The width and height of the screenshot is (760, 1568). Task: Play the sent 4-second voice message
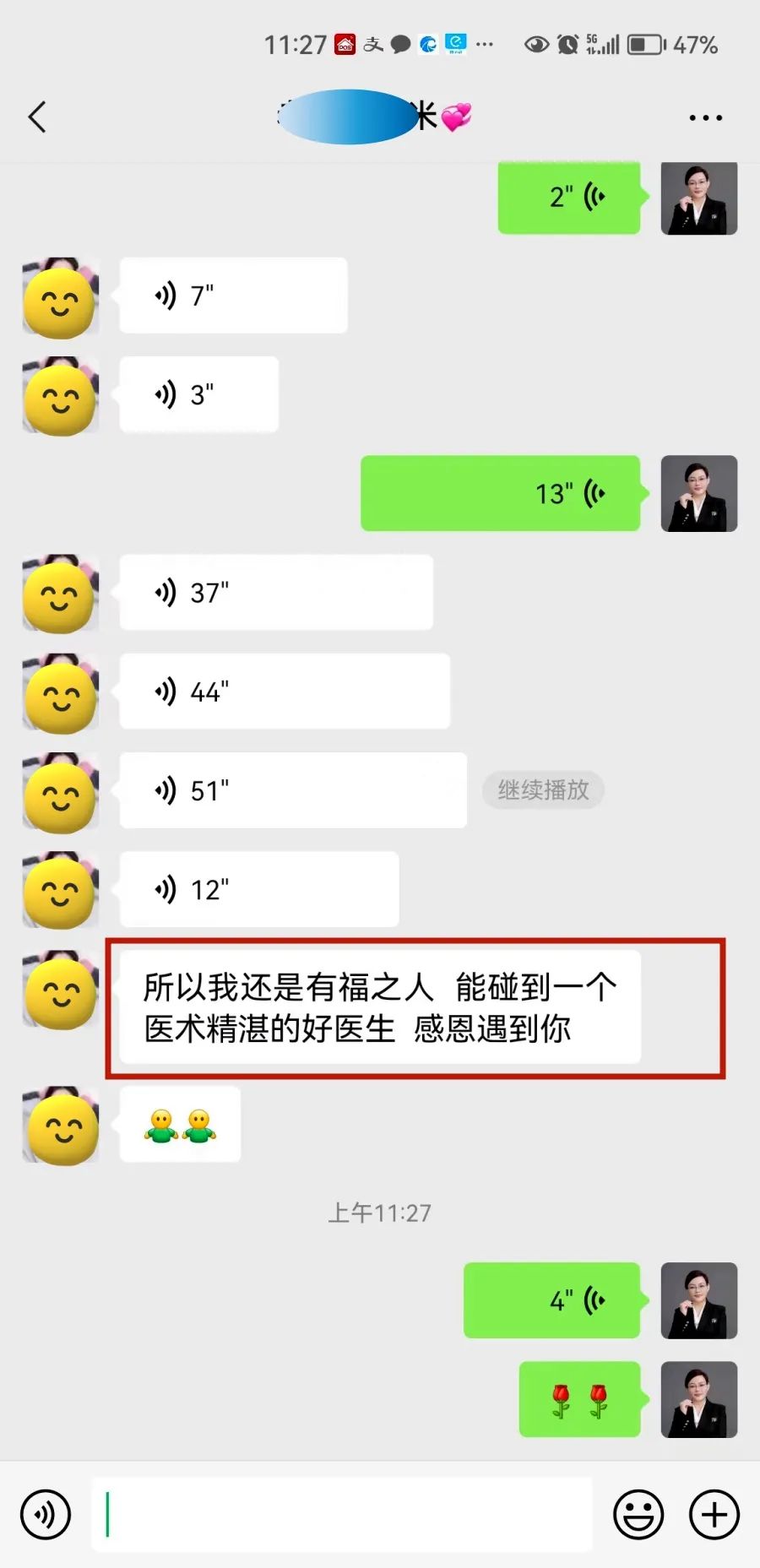coord(552,1300)
